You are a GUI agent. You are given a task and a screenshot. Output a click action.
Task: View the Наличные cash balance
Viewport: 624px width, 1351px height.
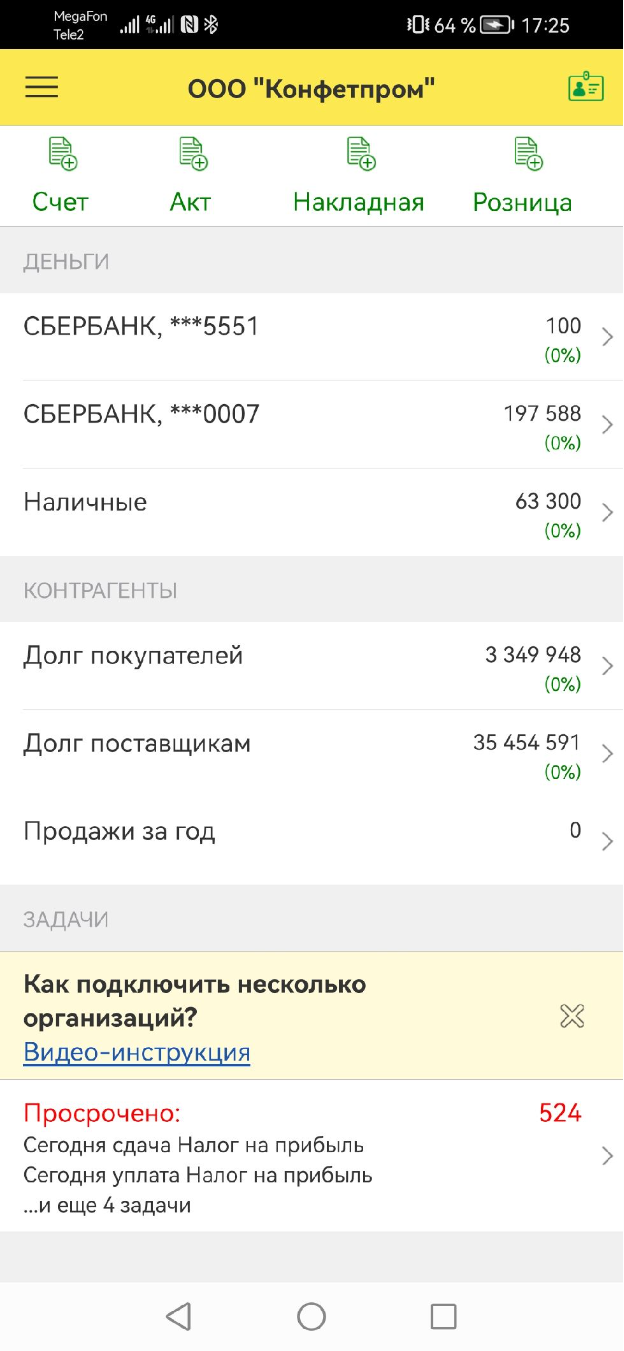[x=312, y=513]
